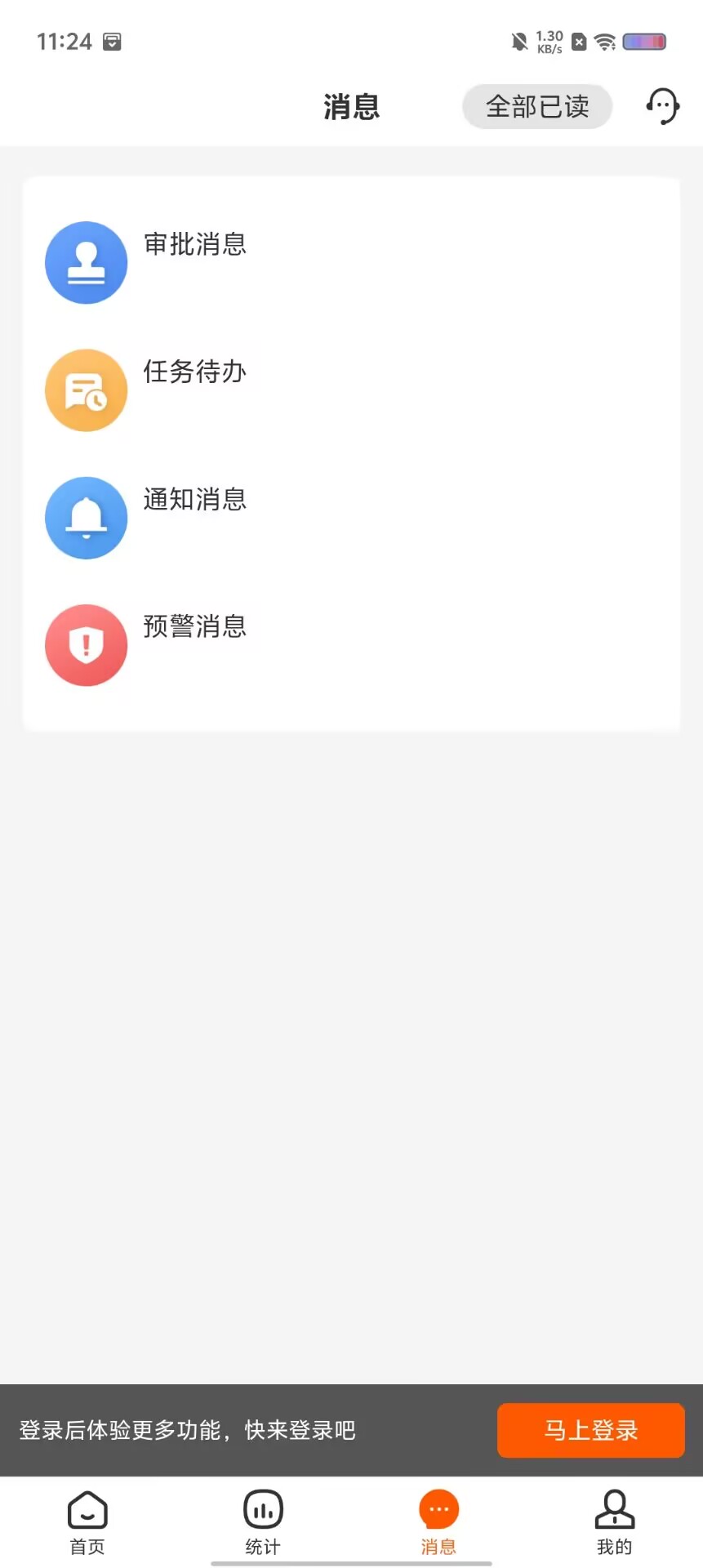The image size is (703, 1568).
Task: Open the customer service headset icon
Action: [x=662, y=106]
